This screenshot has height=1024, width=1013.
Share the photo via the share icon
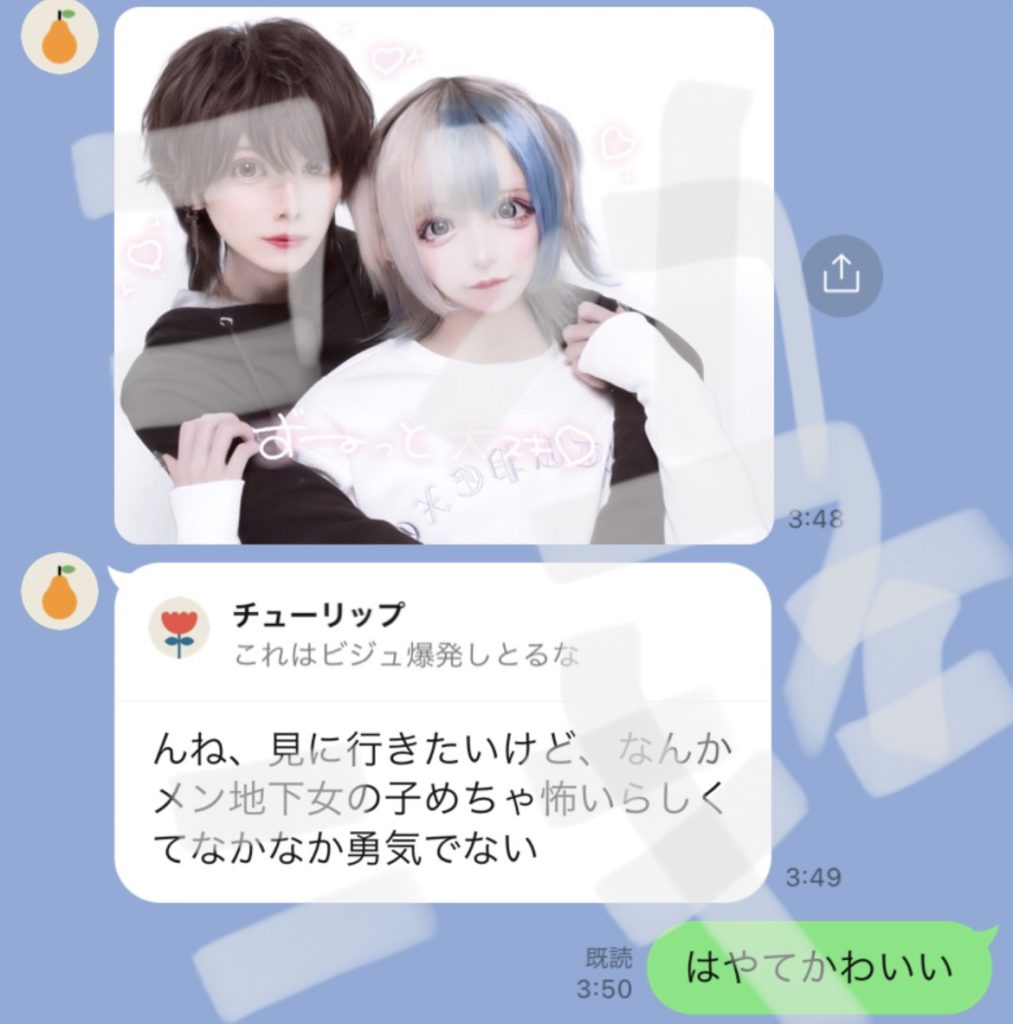point(841,275)
